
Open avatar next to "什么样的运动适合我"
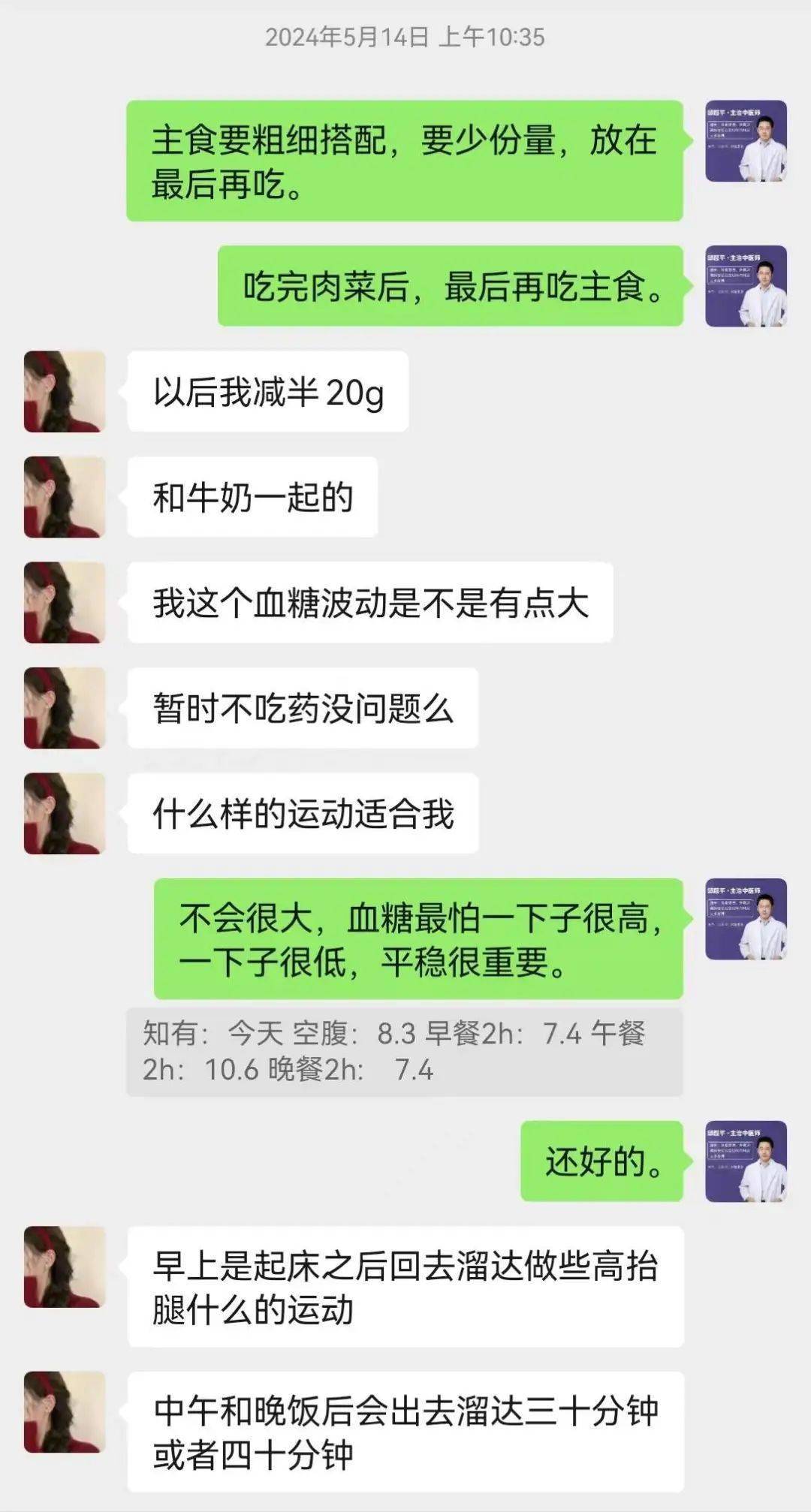(x=65, y=814)
